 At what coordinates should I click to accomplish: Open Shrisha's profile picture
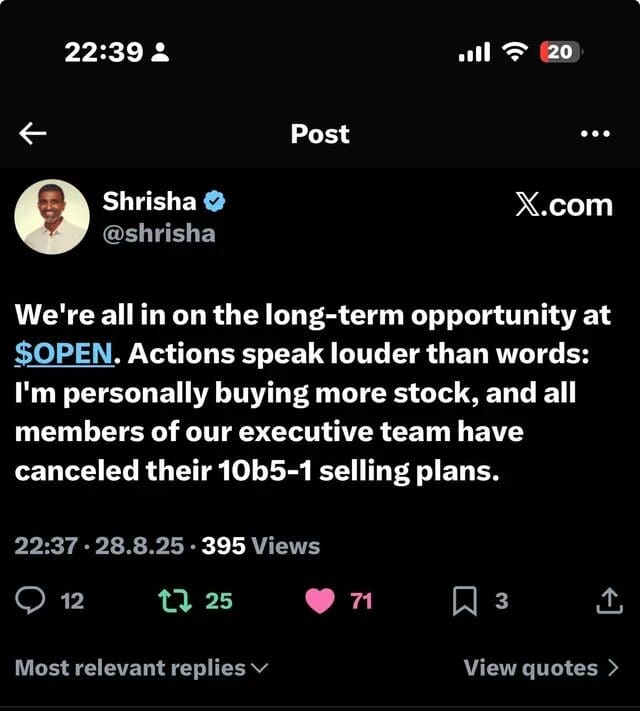click(x=51, y=216)
